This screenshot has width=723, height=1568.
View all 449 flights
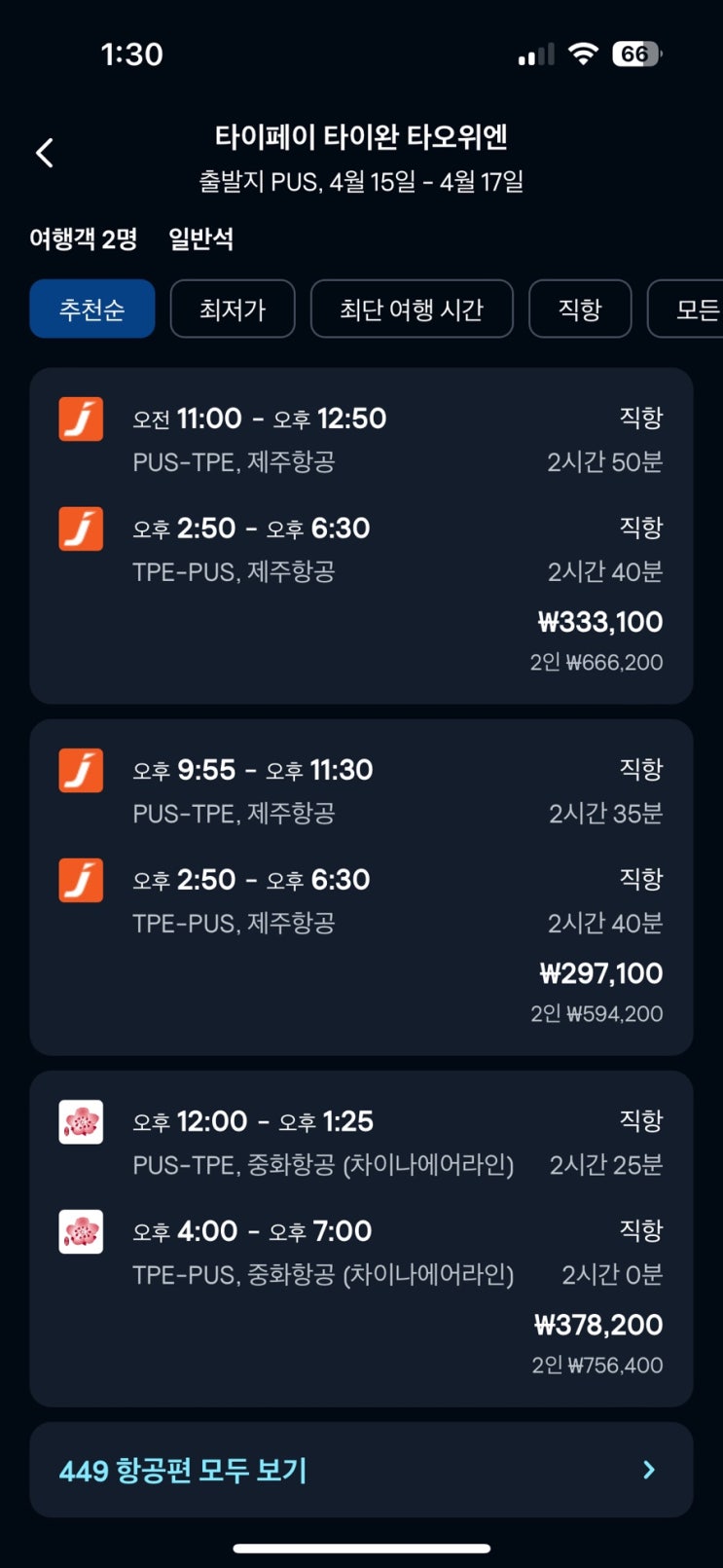[361, 1470]
